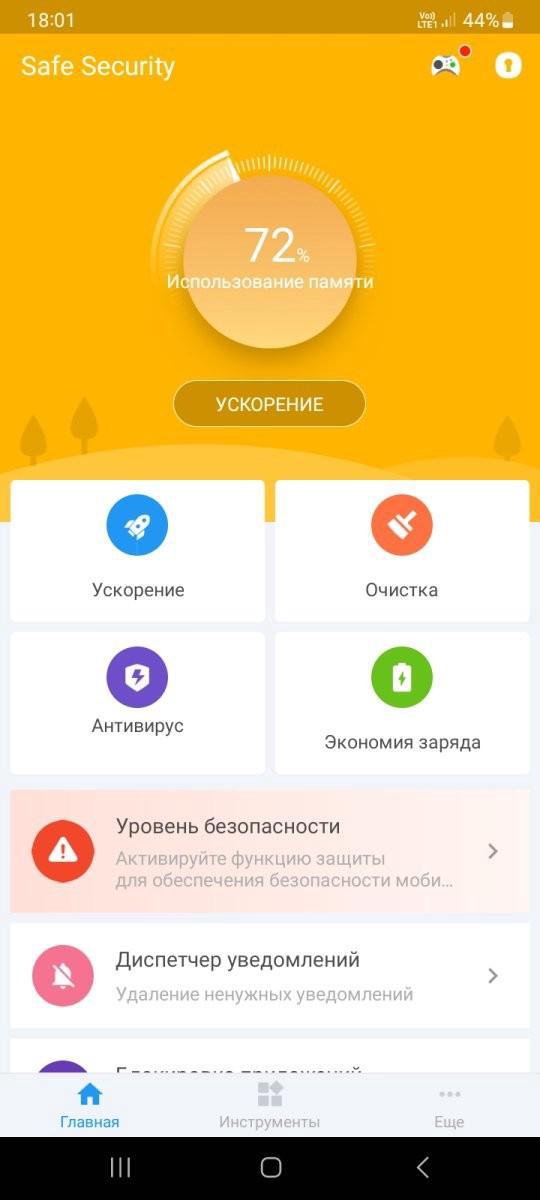Open the game controller icon
The height and width of the screenshot is (1200, 540).
click(x=446, y=65)
